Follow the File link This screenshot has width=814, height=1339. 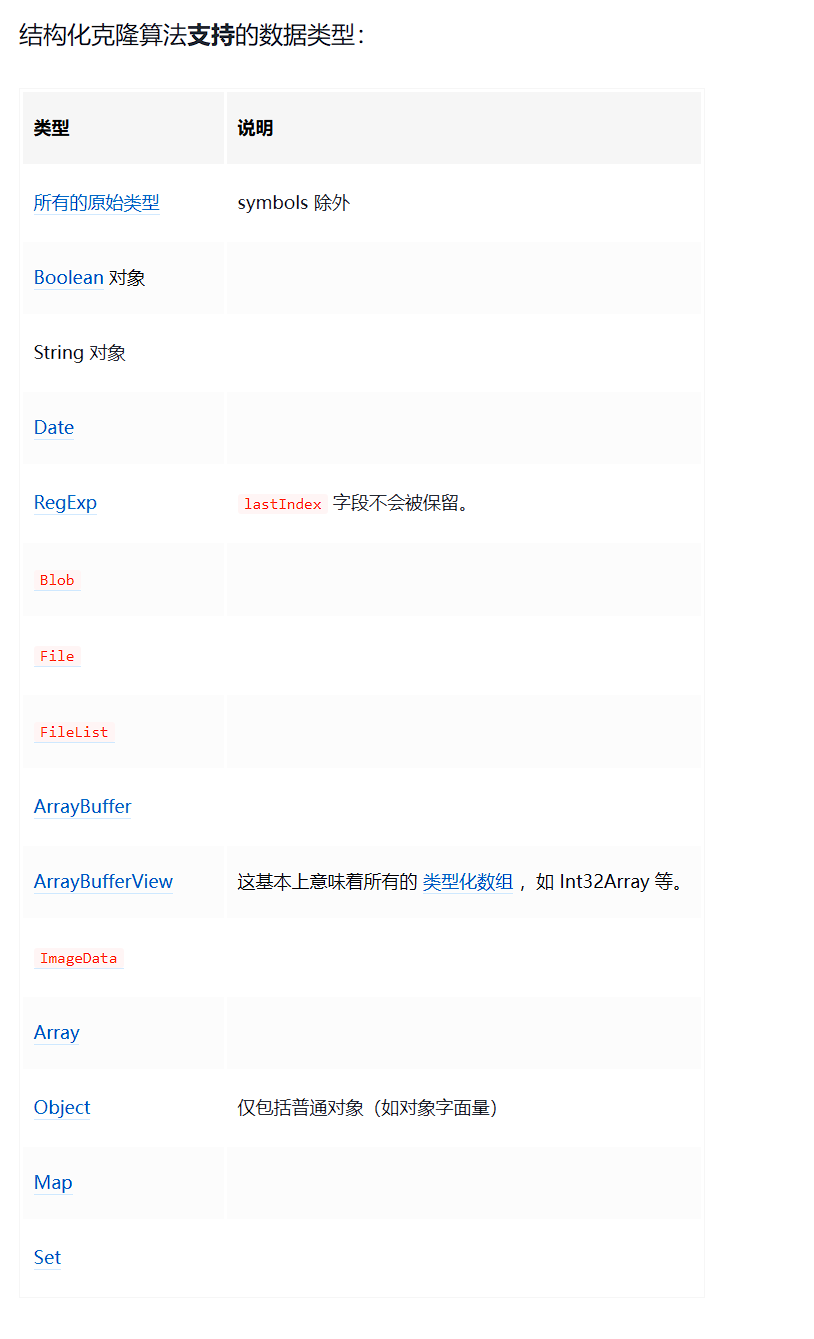pyautogui.click(x=57, y=656)
